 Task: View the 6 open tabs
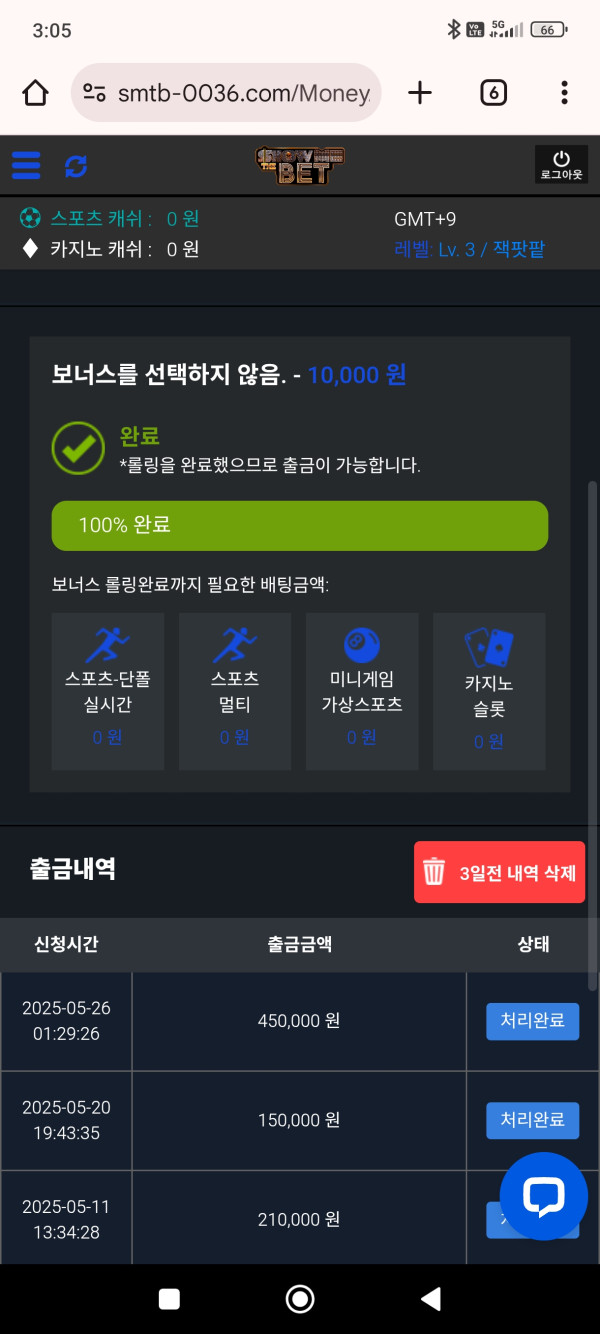(493, 93)
